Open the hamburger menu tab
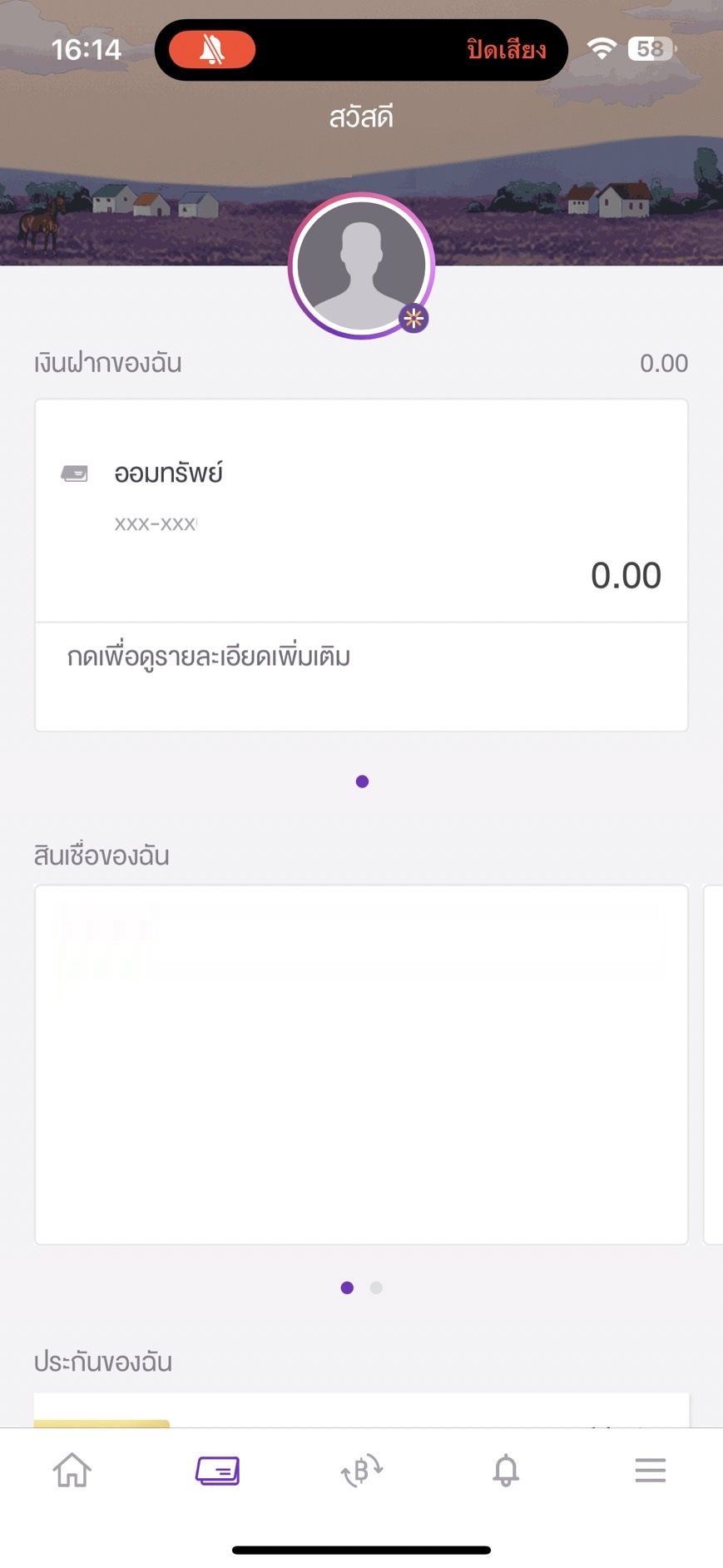This screenshot has height=1568, width=723. 651,1470
